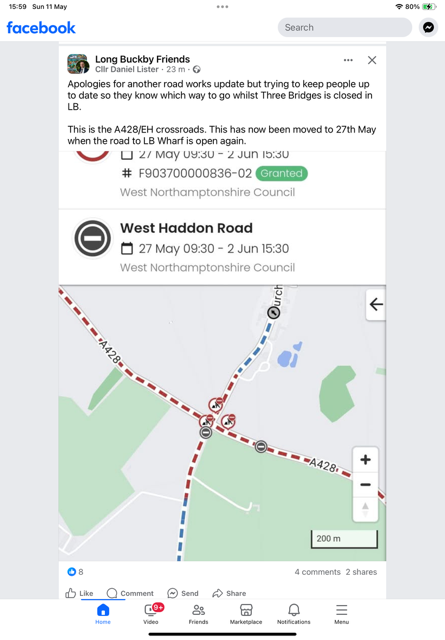Comment on the post
Viewport: 445px width, 640px height.
[x=130, y=593]
